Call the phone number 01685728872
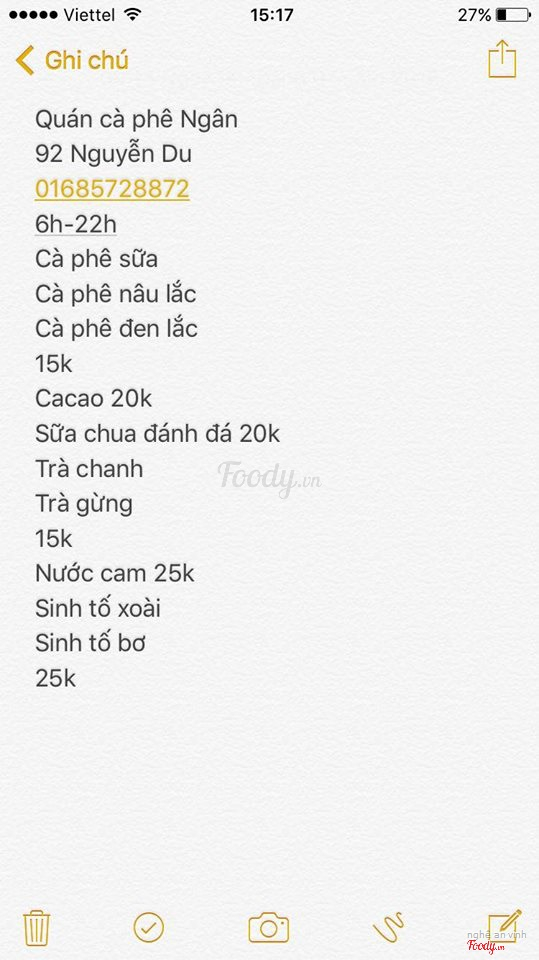Screen dimensions: 539x960 (x=112, y=189)
